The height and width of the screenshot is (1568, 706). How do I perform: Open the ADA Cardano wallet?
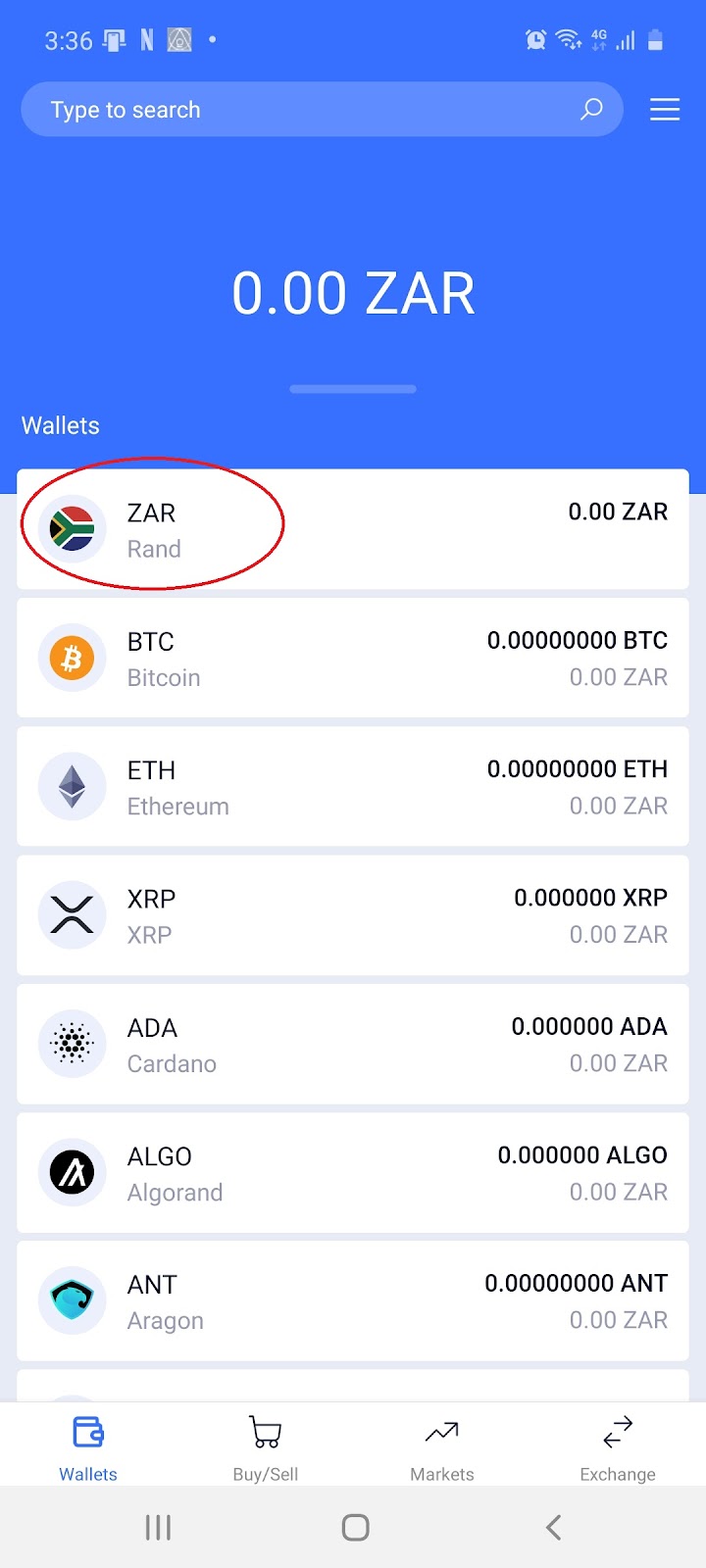click(x=353, y=1045)
